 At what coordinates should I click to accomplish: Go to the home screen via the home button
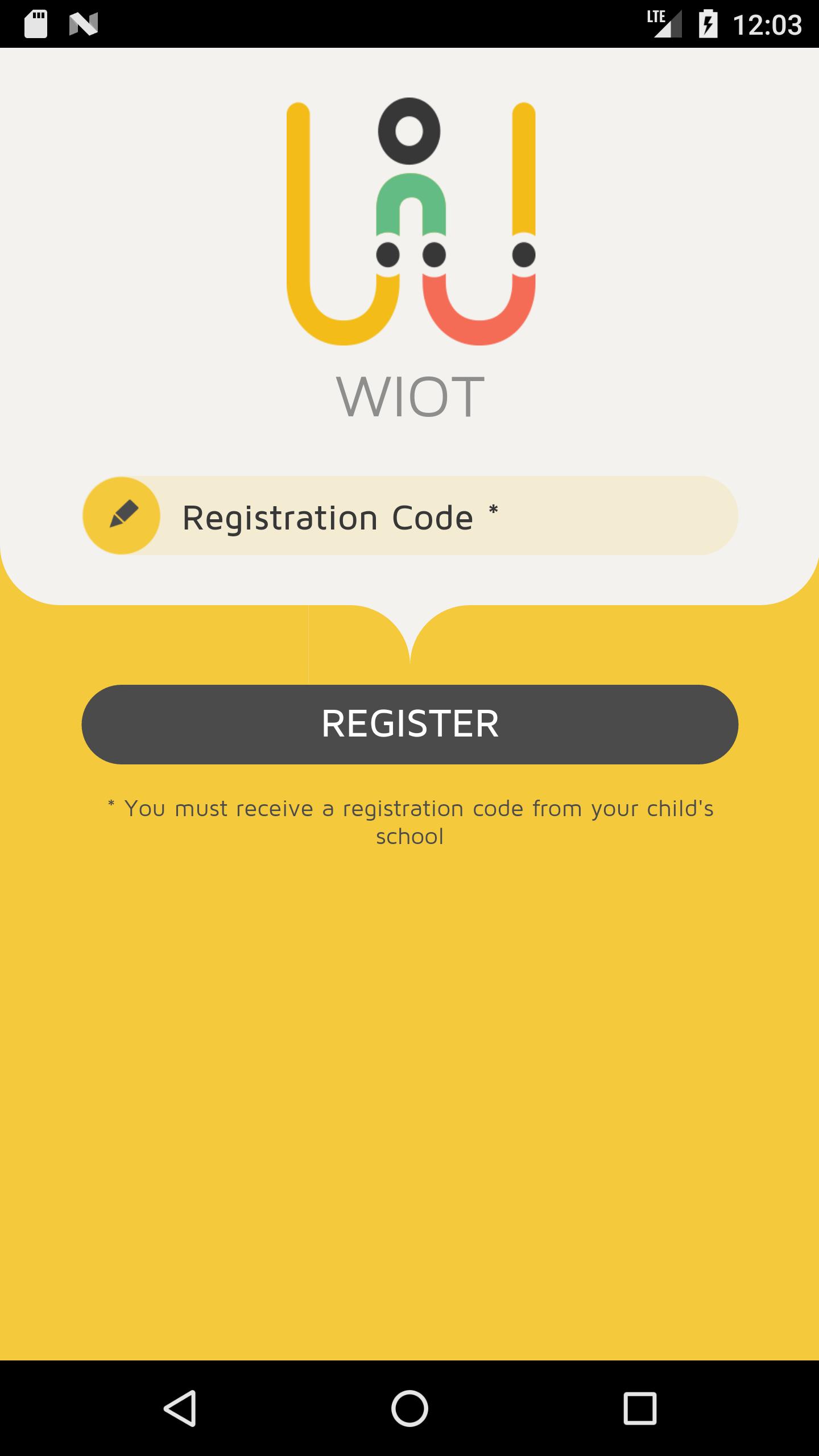409,1408
